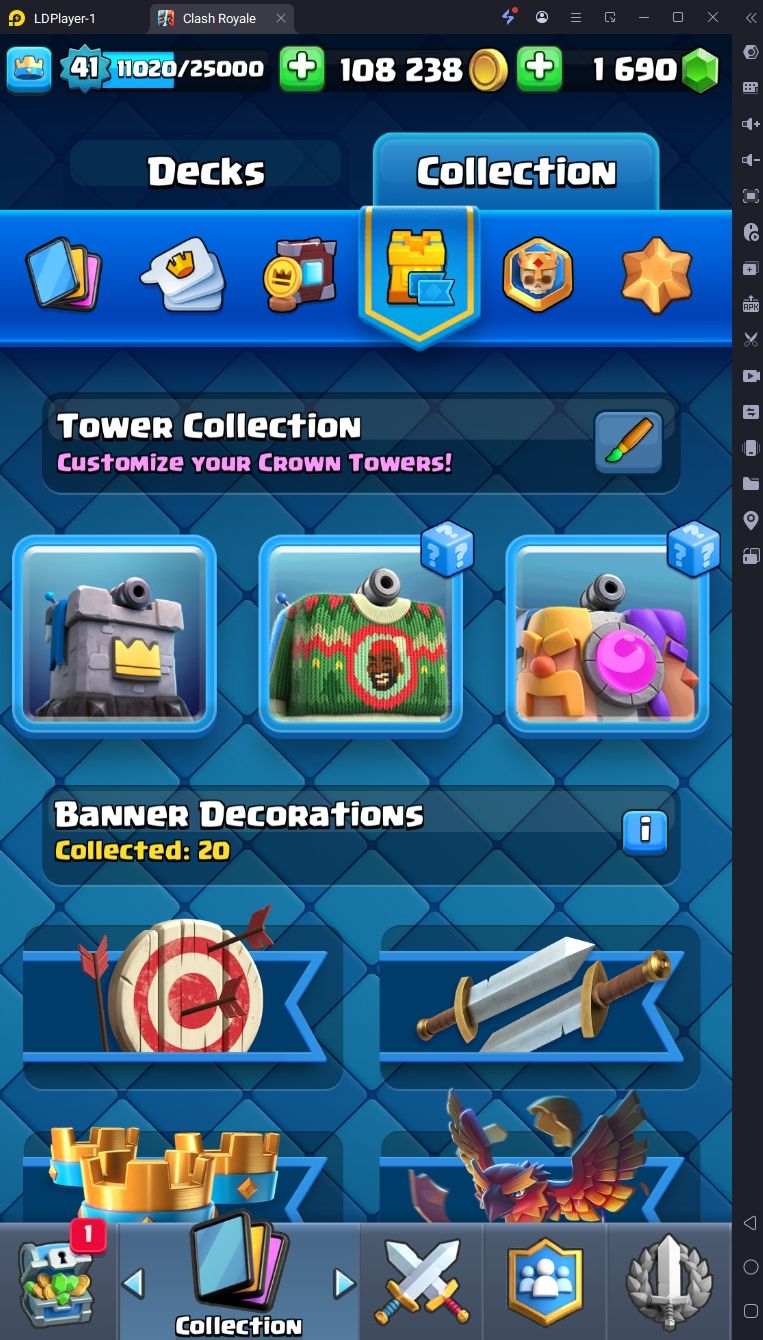The width and height of the screenshot is (763, 1340).
Task: Open the crowned skull badge sub-tab
Action: pos(538,274)
